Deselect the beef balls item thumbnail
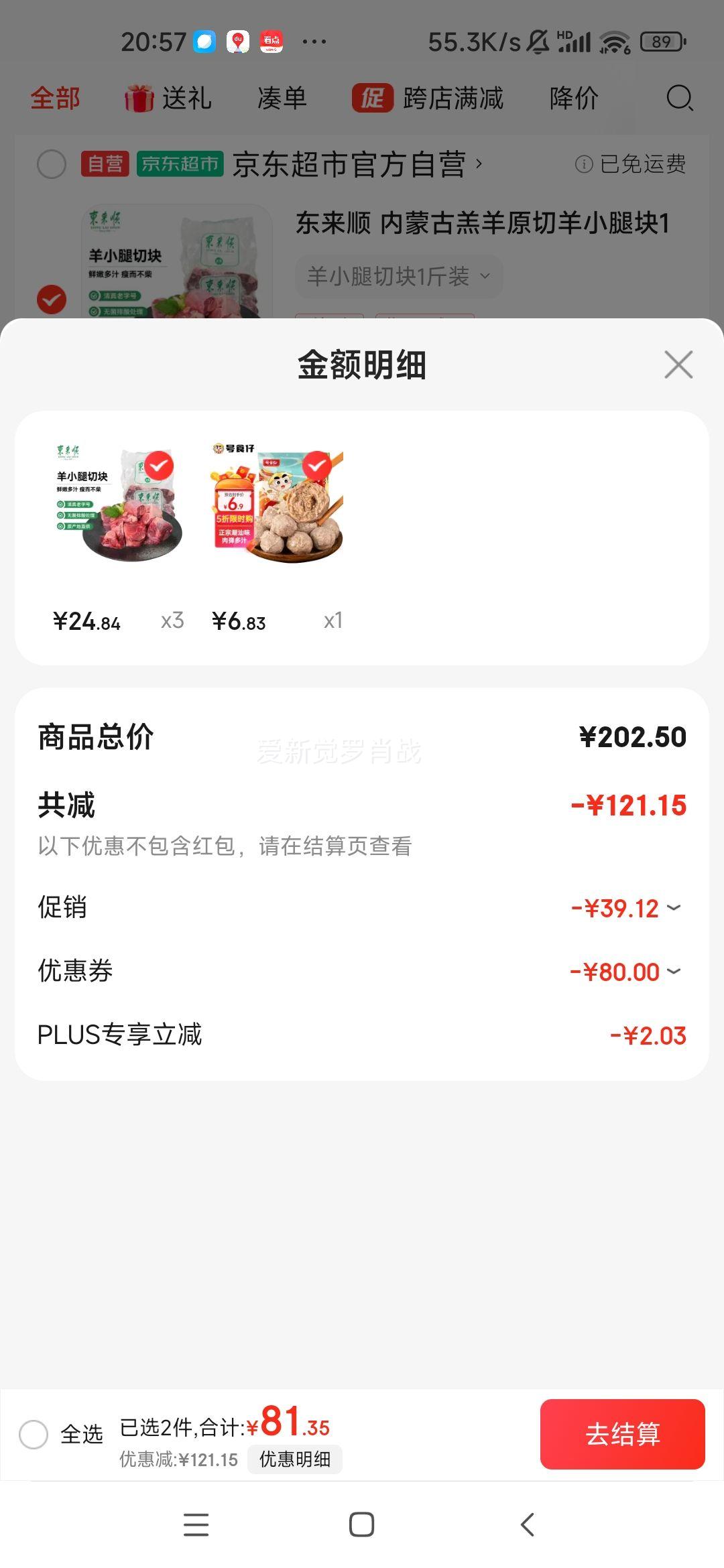Image resolution: width=724 pixels, height=1568 pixels. point(316,466)
